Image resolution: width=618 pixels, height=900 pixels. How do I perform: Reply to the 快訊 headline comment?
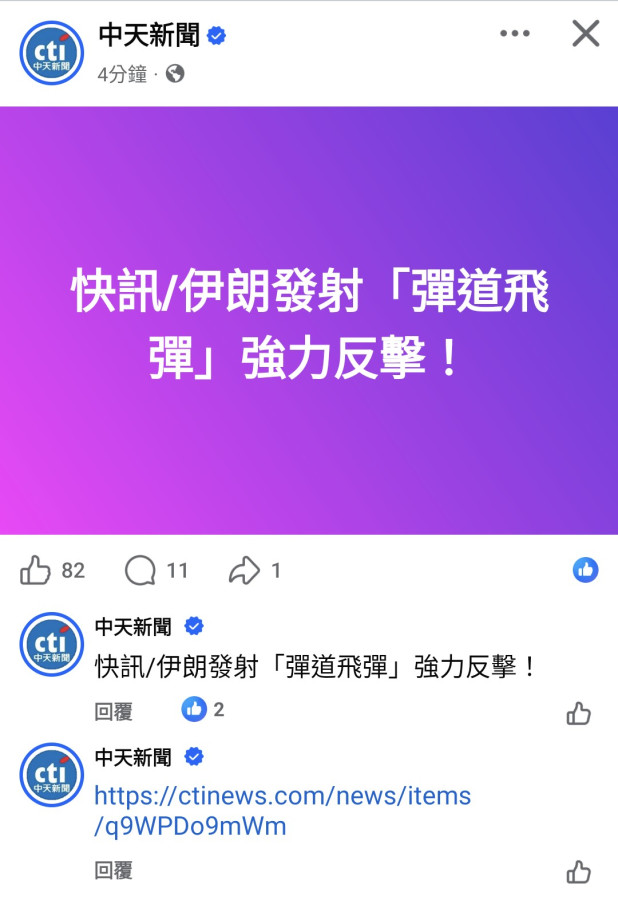(113, 711)
